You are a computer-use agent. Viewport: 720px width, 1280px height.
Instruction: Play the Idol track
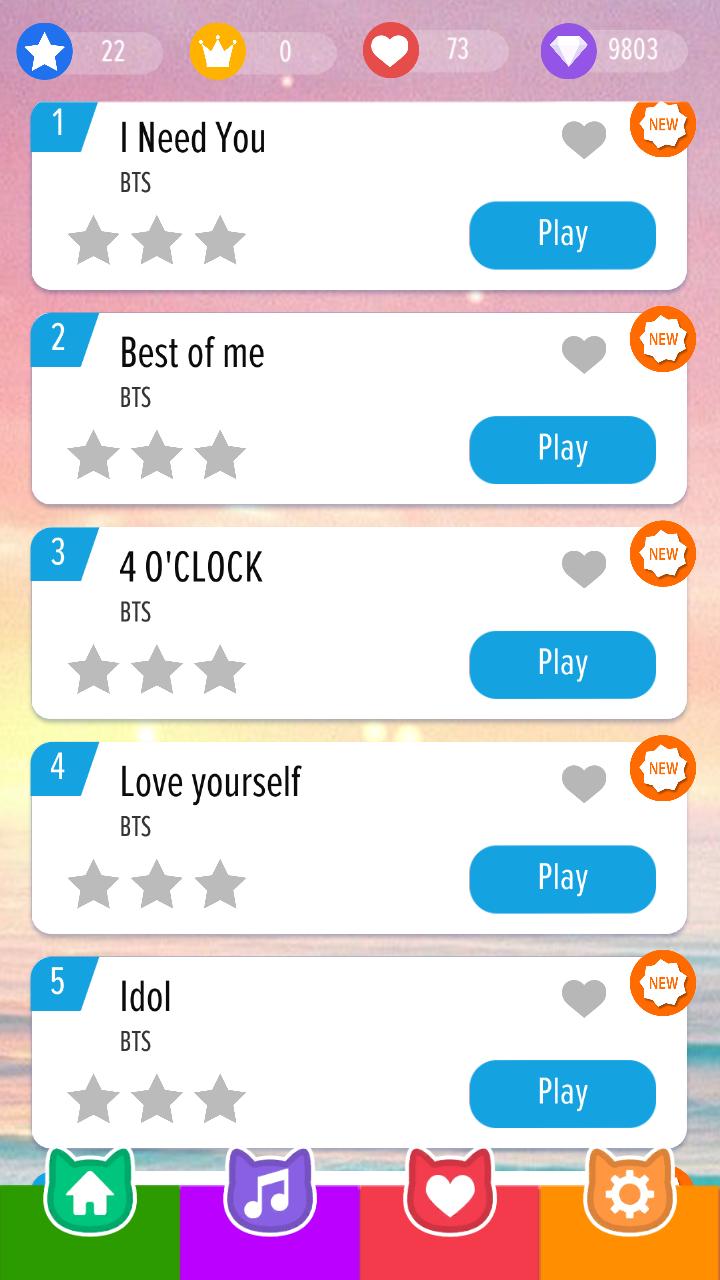pos(562,1093)
